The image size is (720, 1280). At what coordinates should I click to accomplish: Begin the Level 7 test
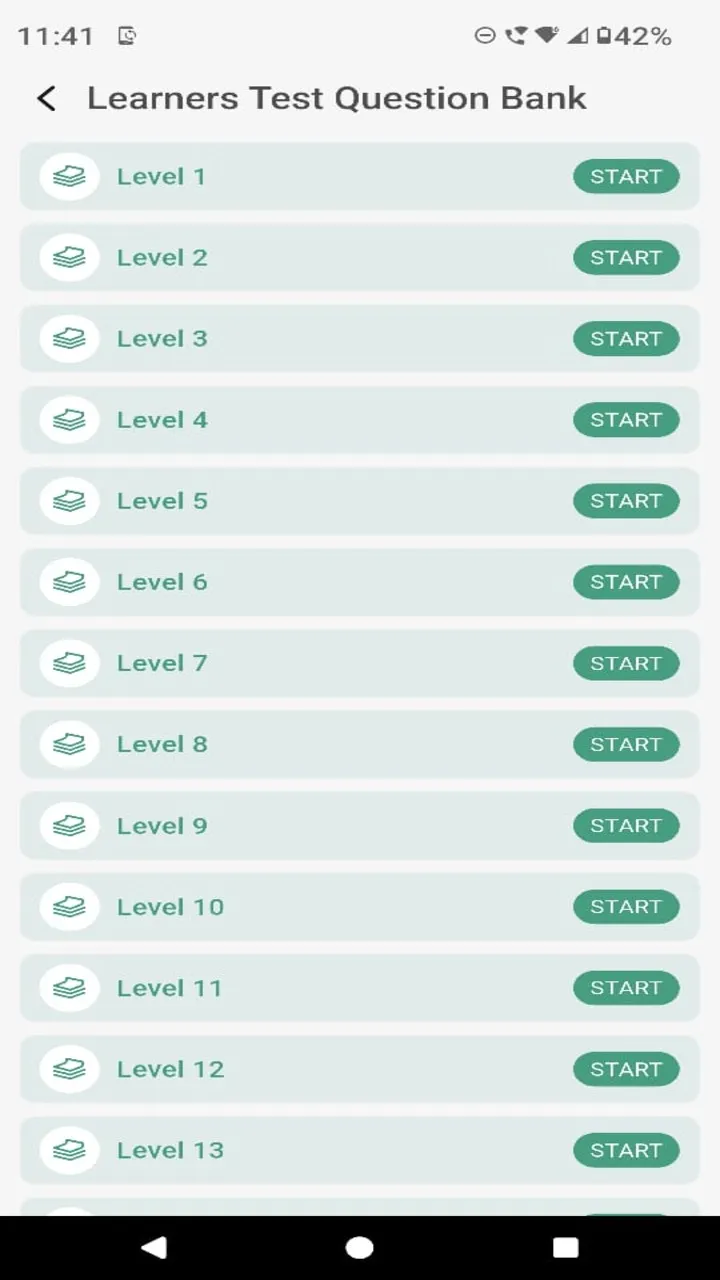[626, 663]
